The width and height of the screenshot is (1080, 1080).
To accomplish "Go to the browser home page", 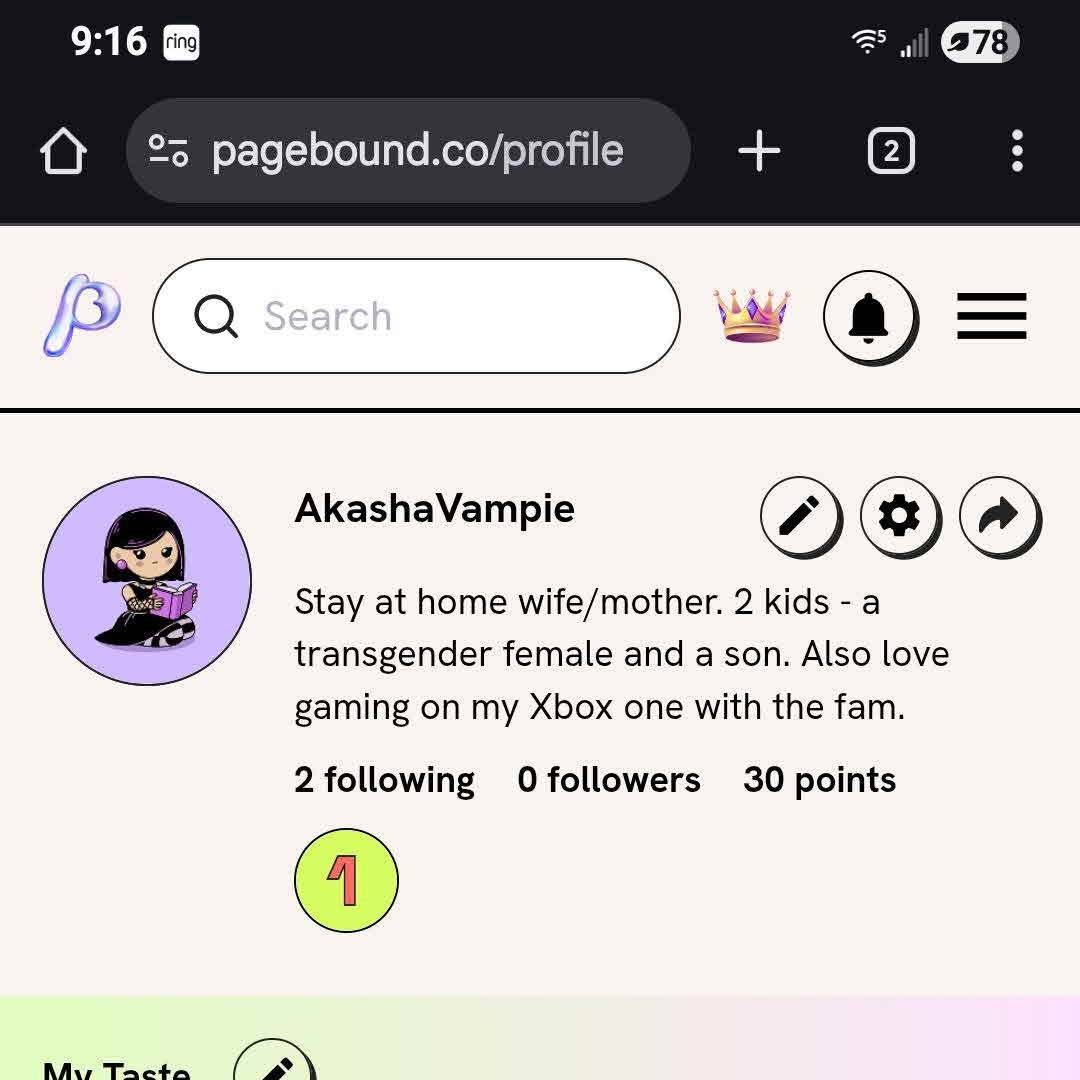I will (63, 152).
